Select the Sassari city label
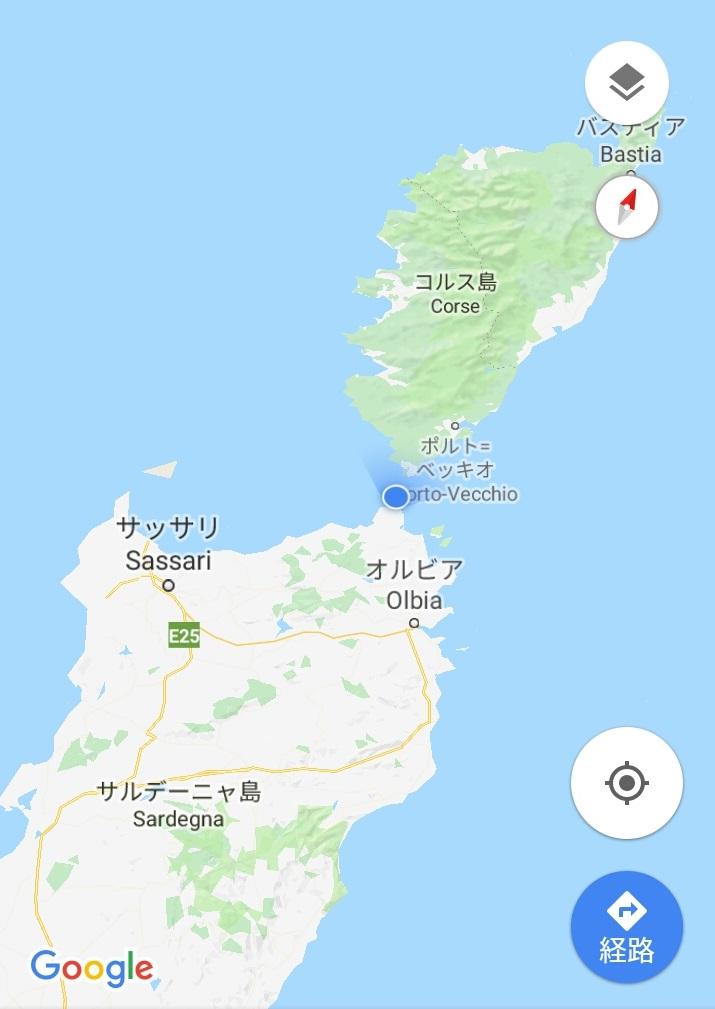 [168, 545]
